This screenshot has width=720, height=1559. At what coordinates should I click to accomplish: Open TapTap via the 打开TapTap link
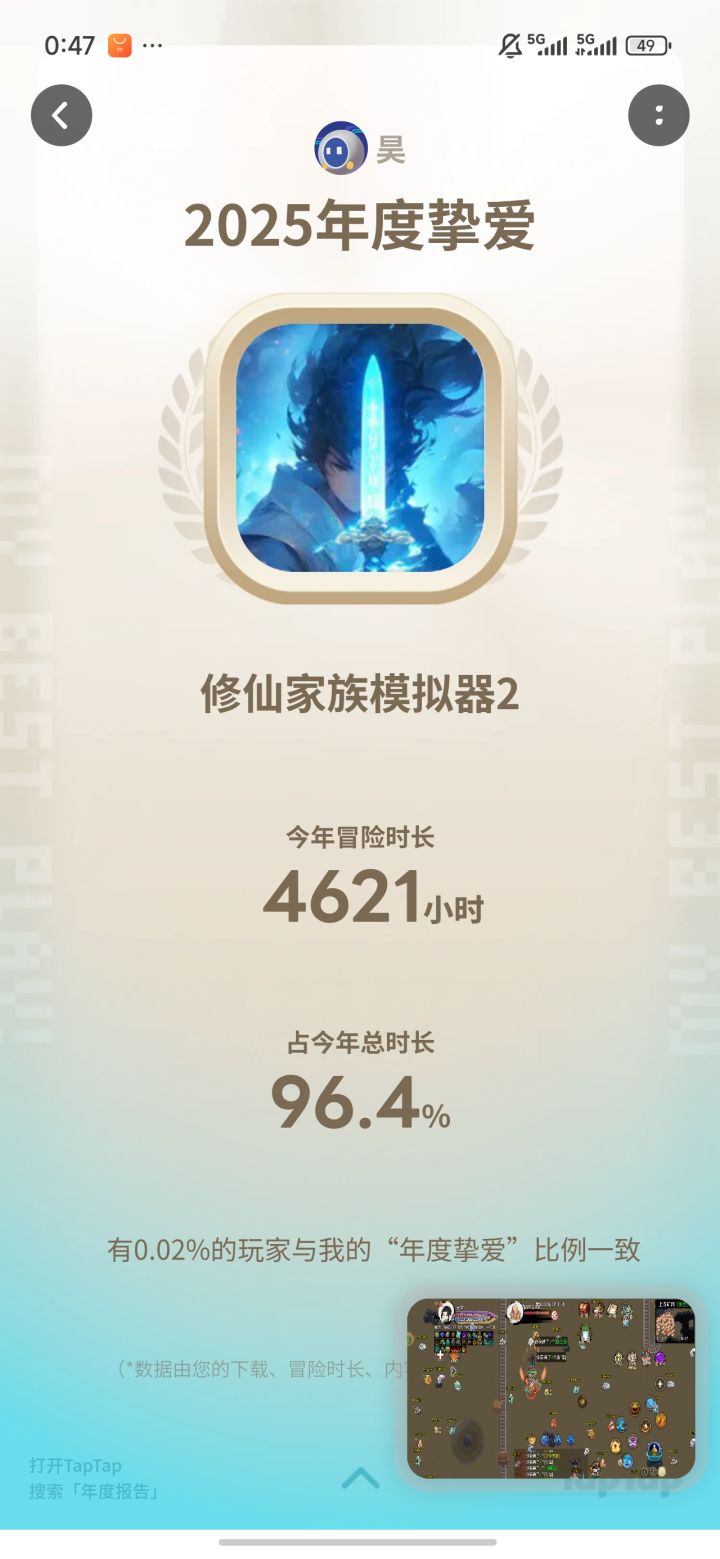click(77, 1466)
